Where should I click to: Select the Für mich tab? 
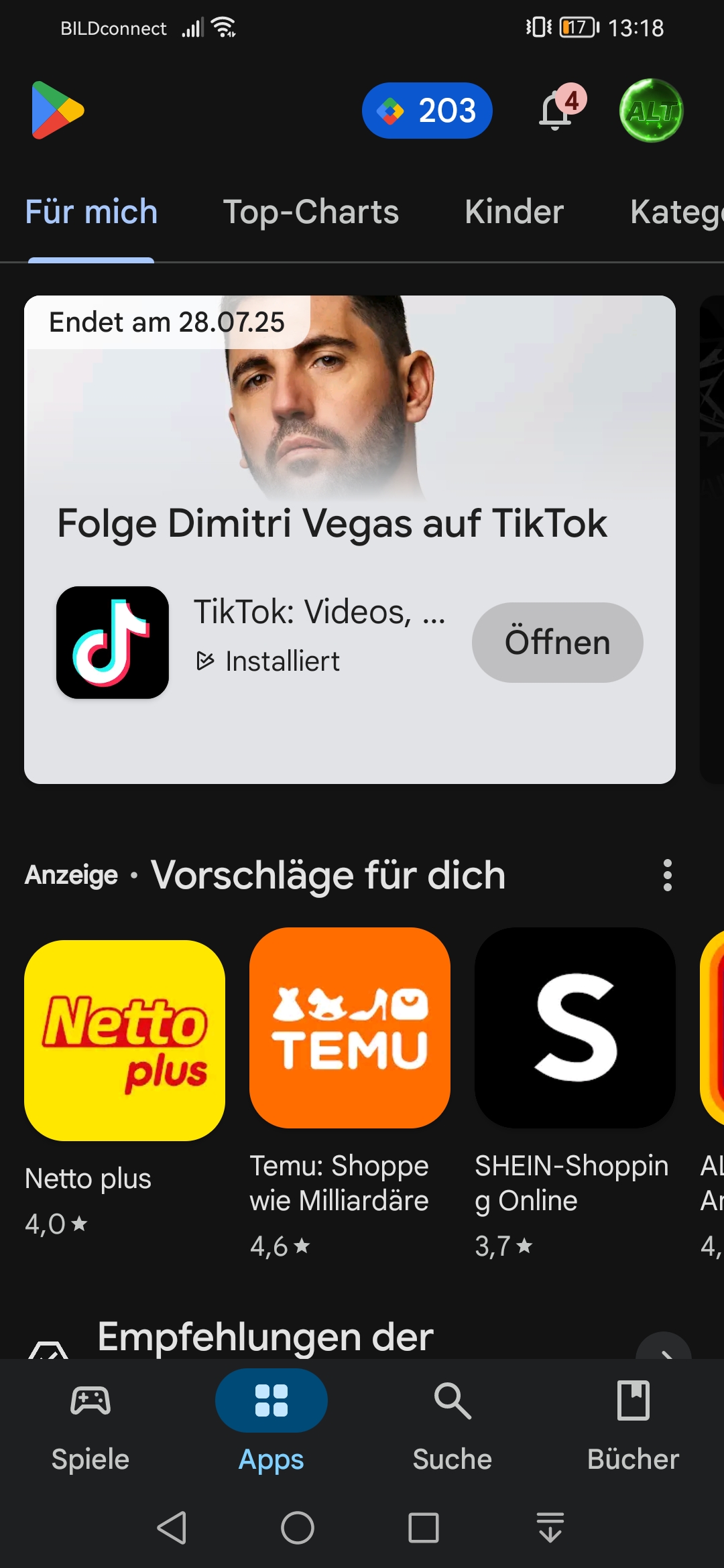(x=91, y=212)
